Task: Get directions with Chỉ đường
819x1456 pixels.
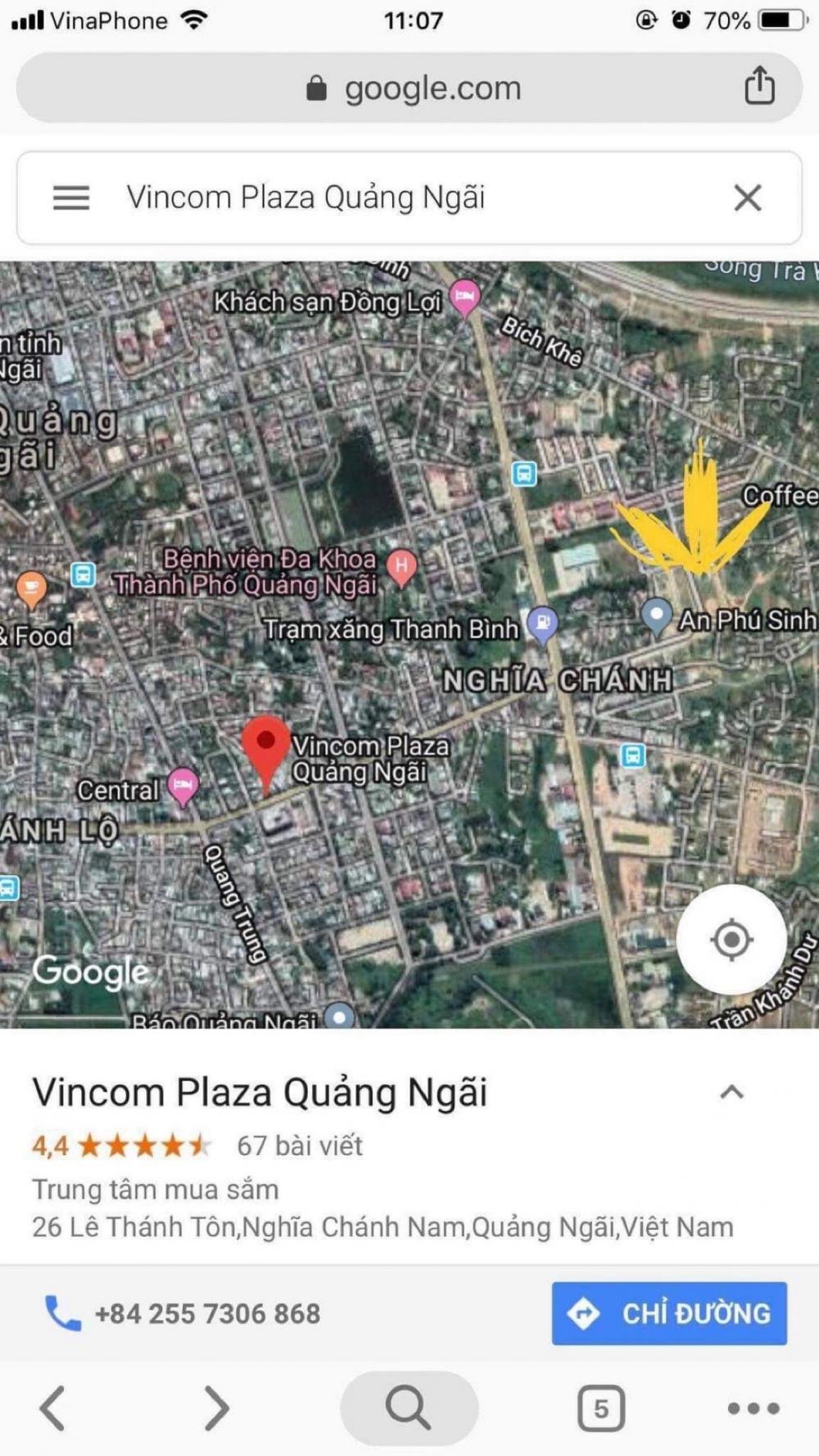Action: [x=669, y=1313]
